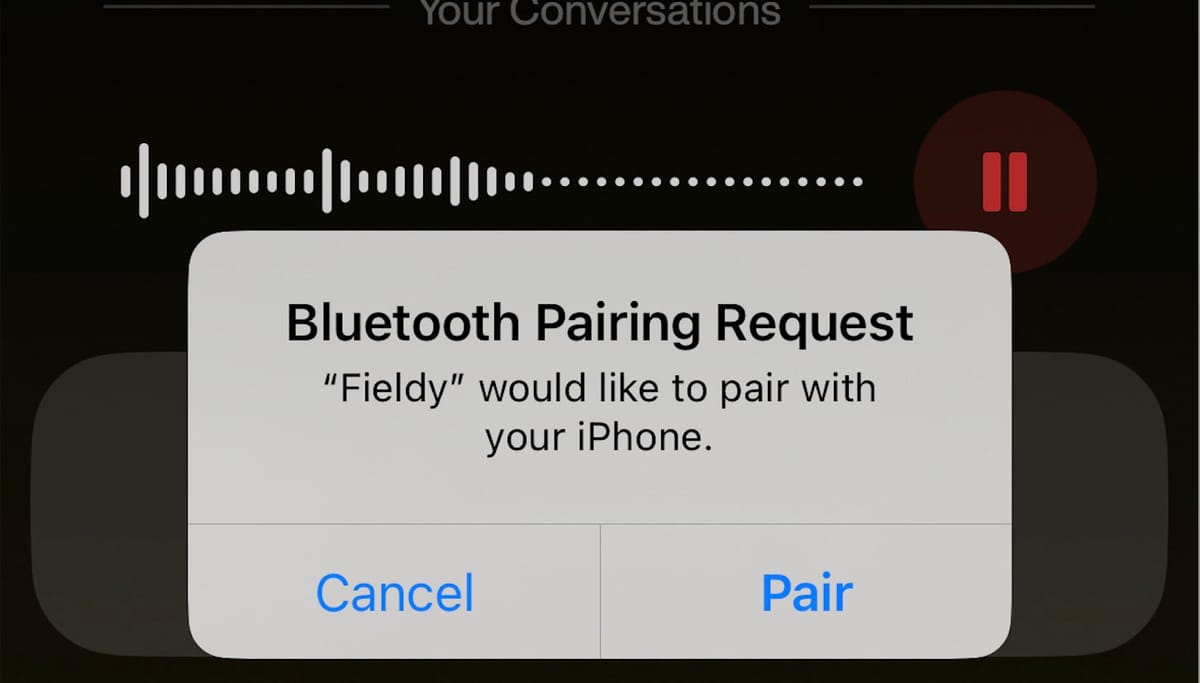The height and width of the screenshot is (683, 1200).
Task: Confirm pairing with Fieldy
Action: [x=806, y=592]
